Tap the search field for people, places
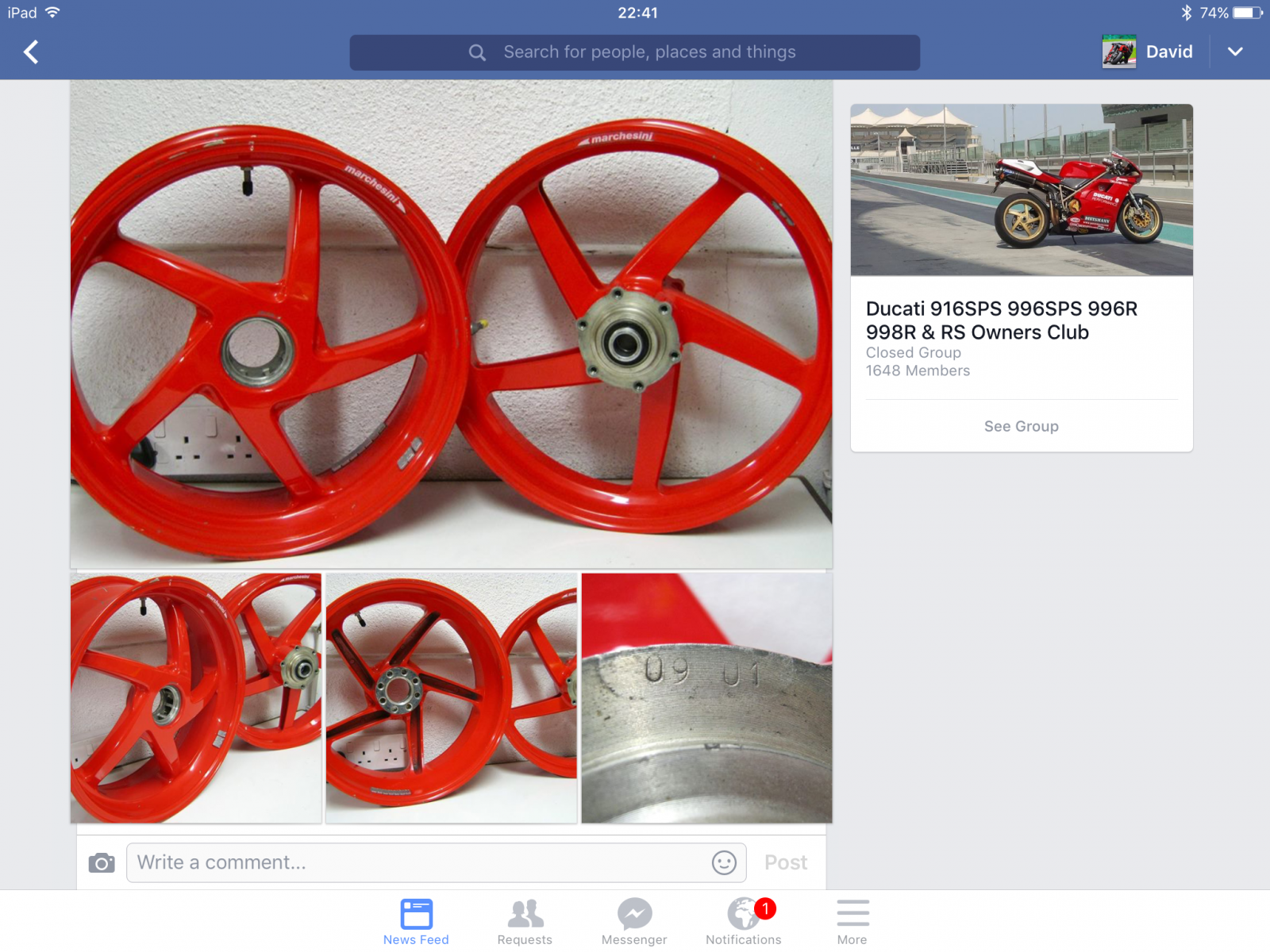This screenshot has height=952, width=1270. tap(635, 52)
